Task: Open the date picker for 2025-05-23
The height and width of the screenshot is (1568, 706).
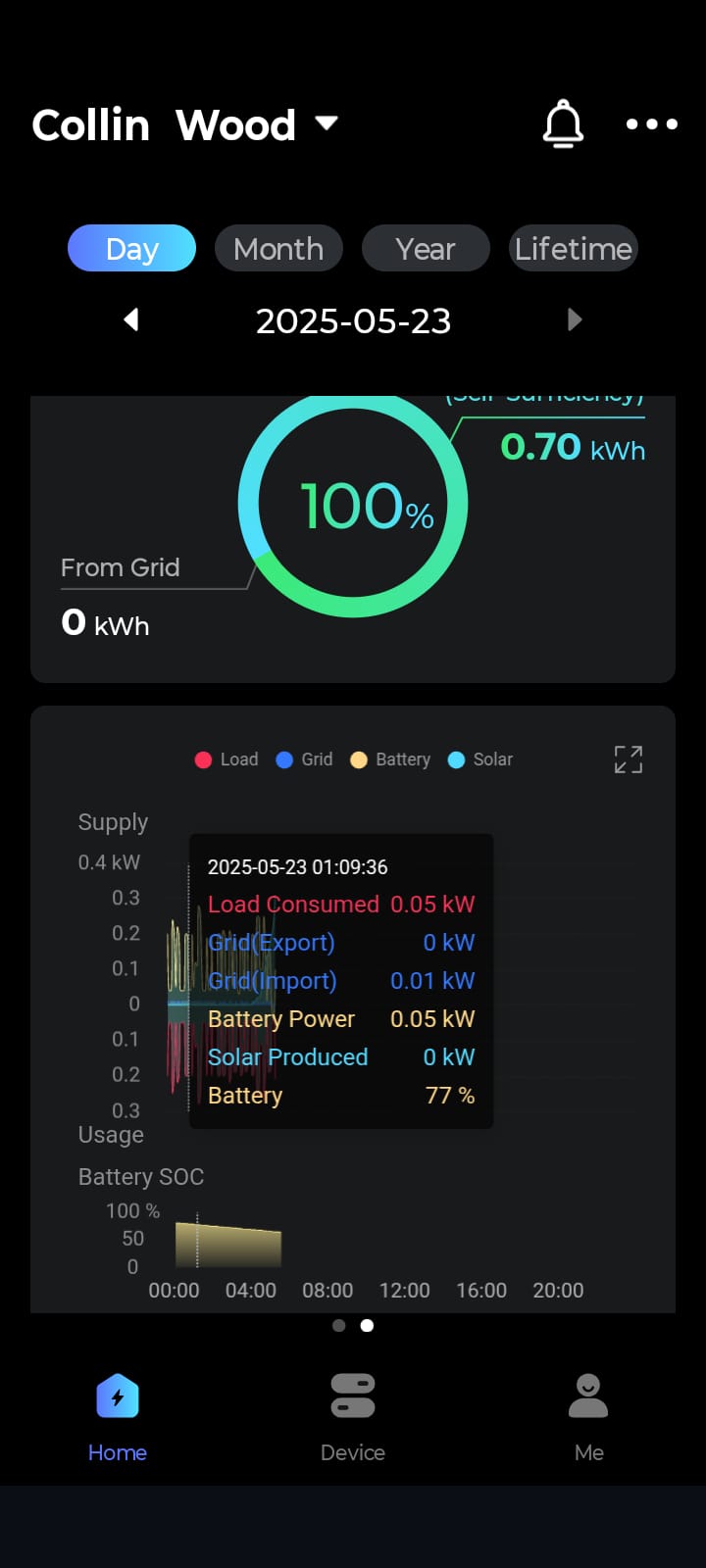Action: click(x=353, y=321)
